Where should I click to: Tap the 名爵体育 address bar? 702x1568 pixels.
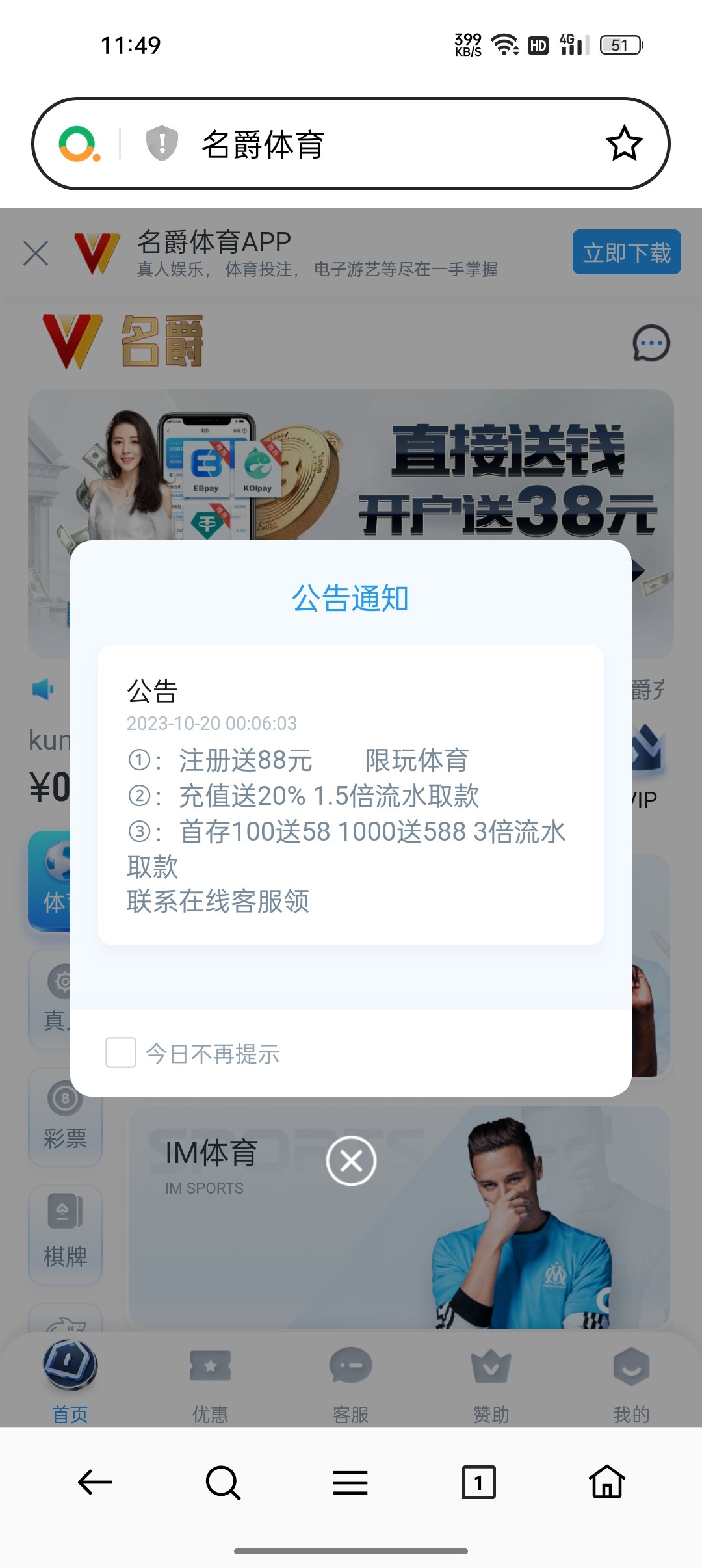[x=390, y=144]
